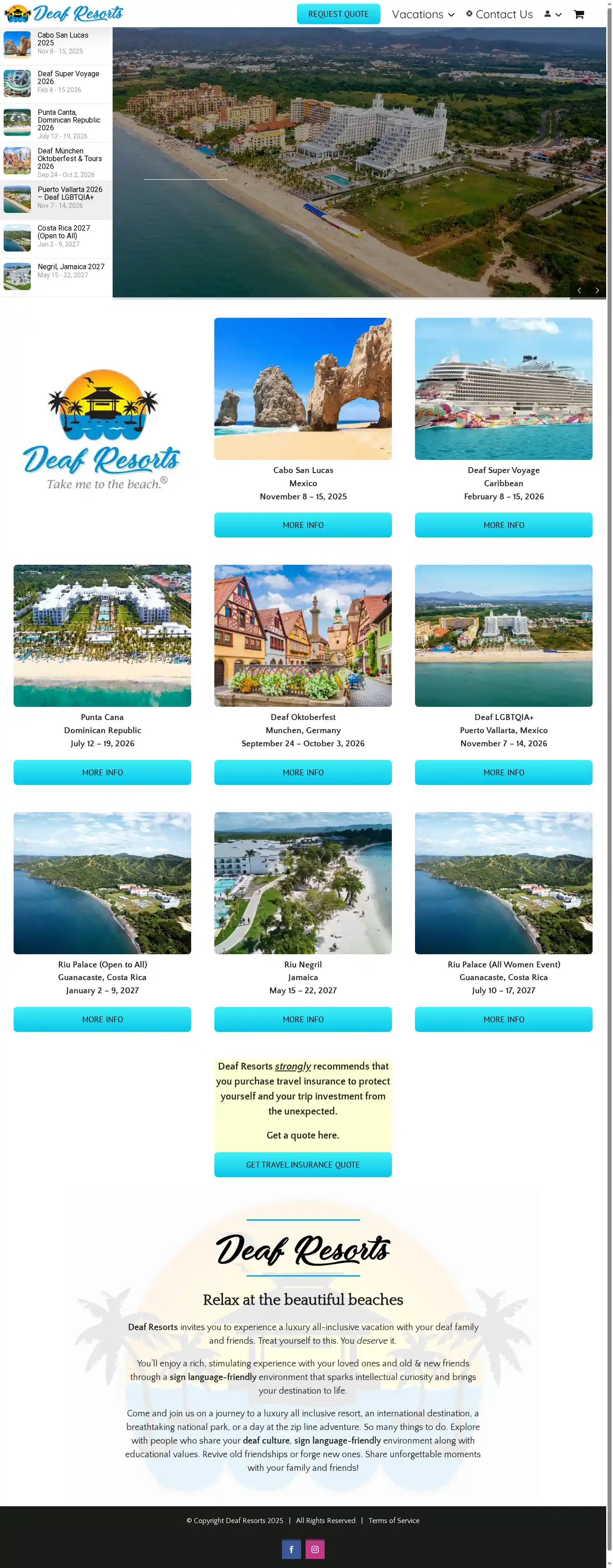The height and width of the screenshot is (1568, 613).
Task: Tap More Info under Deaf Super Voyage
Action: 503,525
